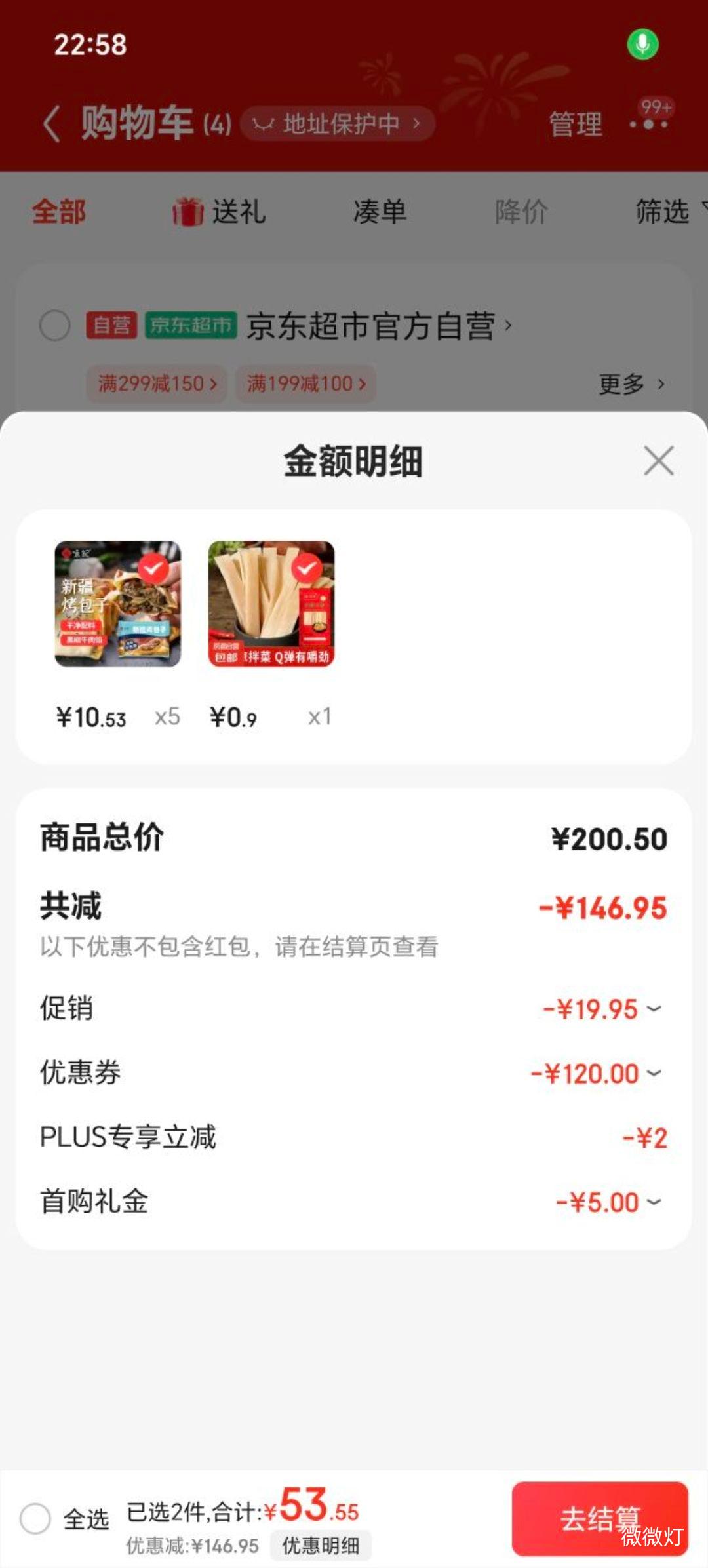Close the 金额明细 panel
708x1568 pixels.
658,461
